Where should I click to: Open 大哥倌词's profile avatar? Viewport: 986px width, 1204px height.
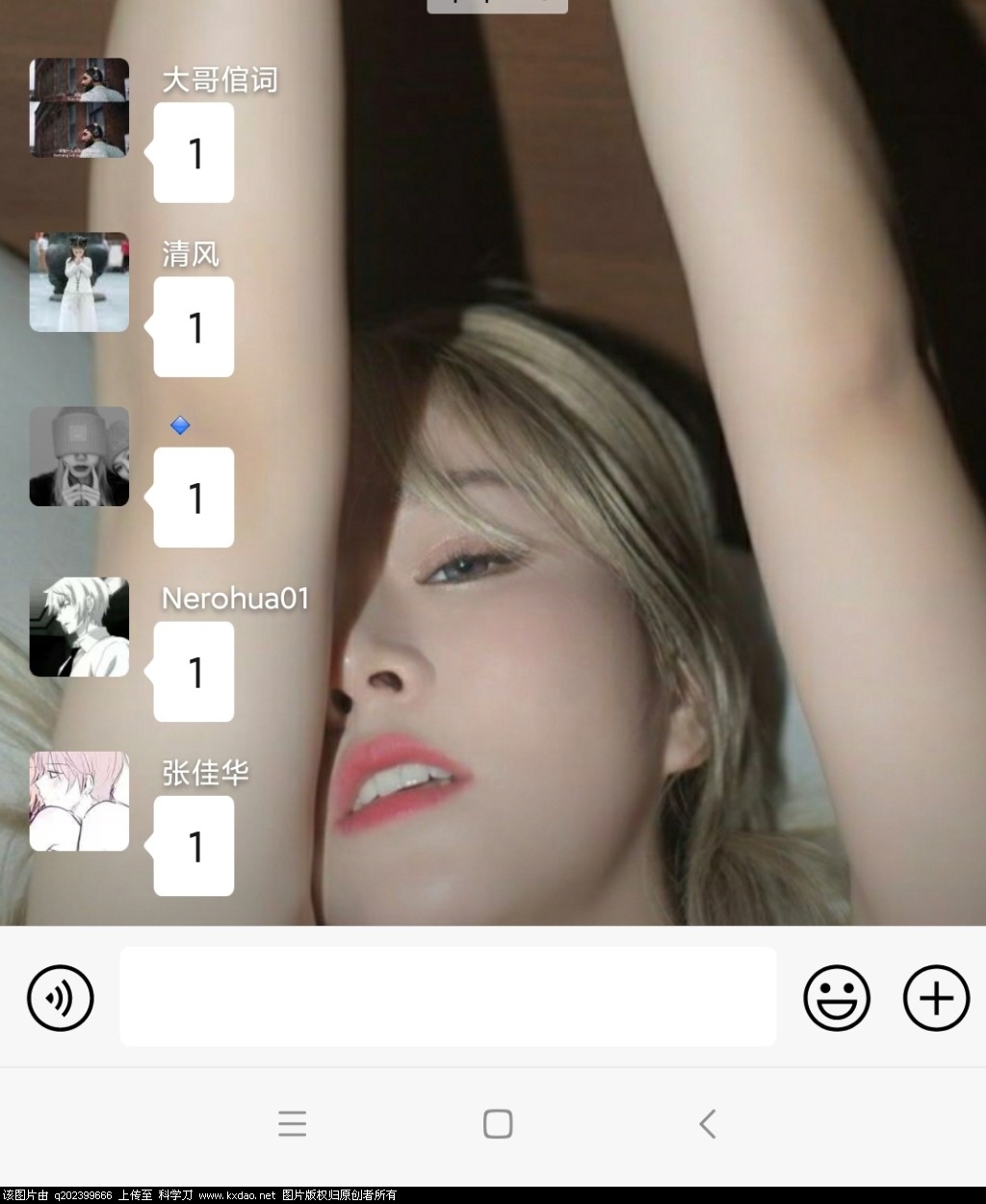[79, 108]
